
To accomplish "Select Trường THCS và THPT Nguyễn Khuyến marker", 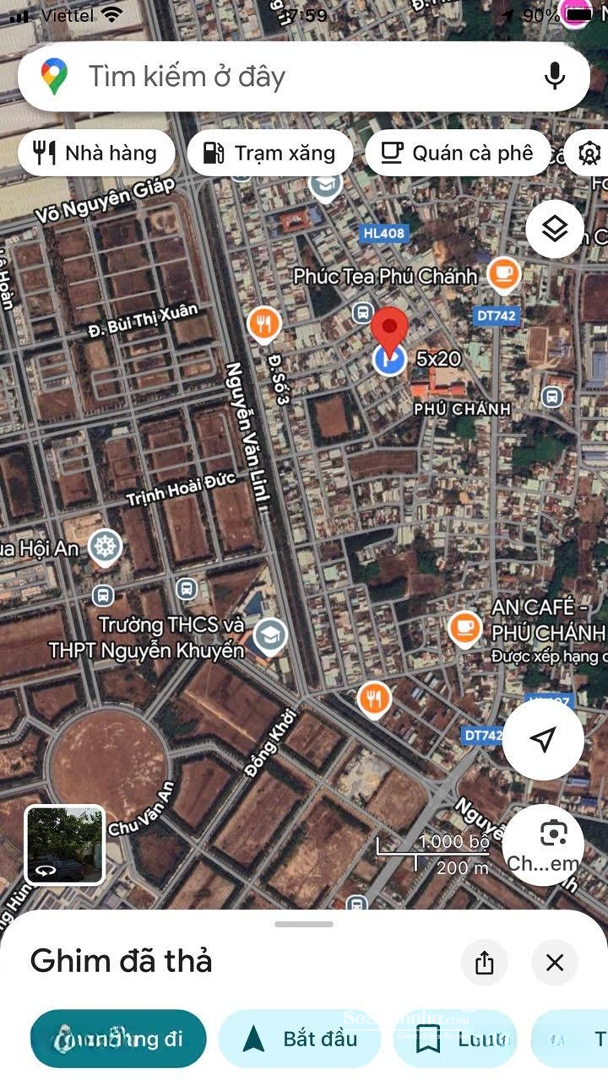I will (x=270, y=634).
